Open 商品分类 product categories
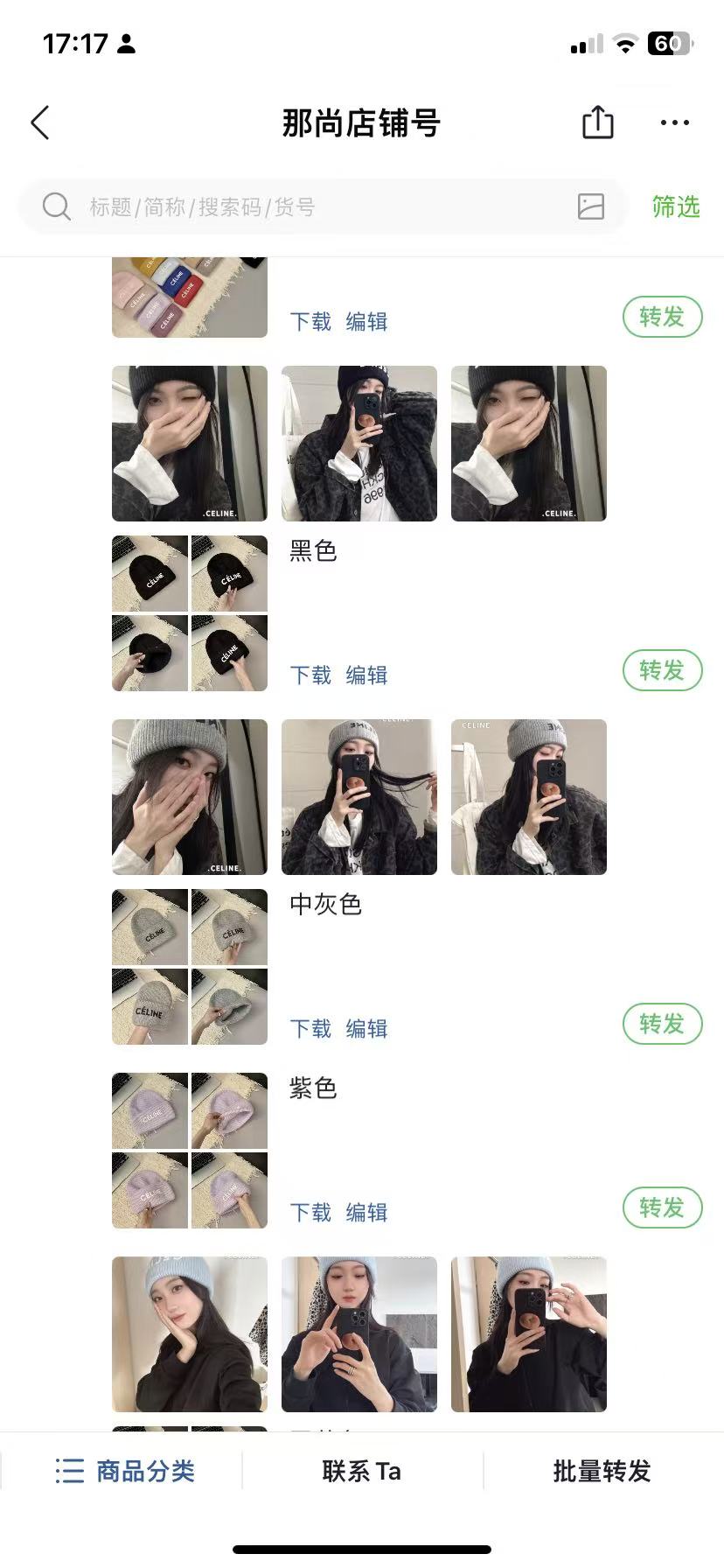The image size is (724, 1568). pos(124,1471)
